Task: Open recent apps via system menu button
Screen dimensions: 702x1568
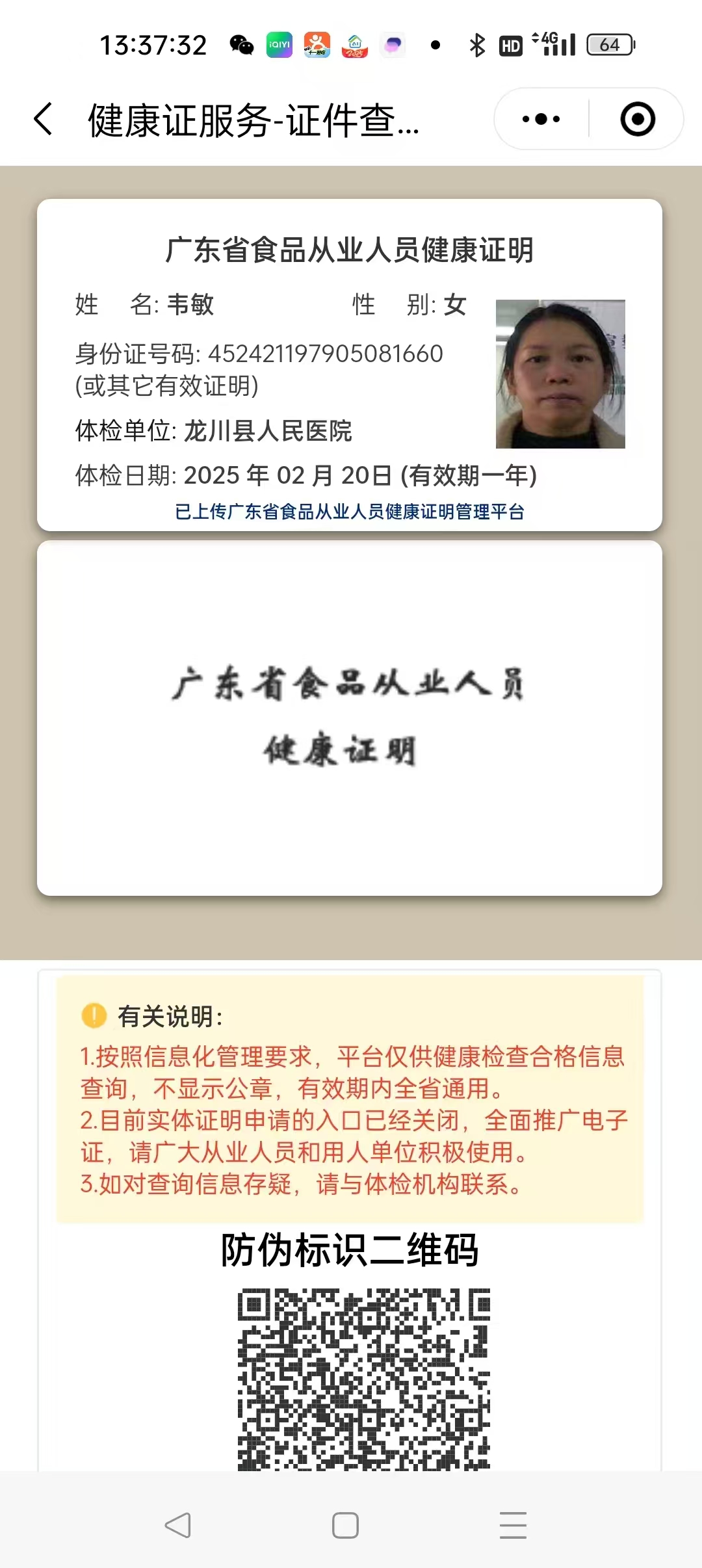Action: [x=513, y=1525]
